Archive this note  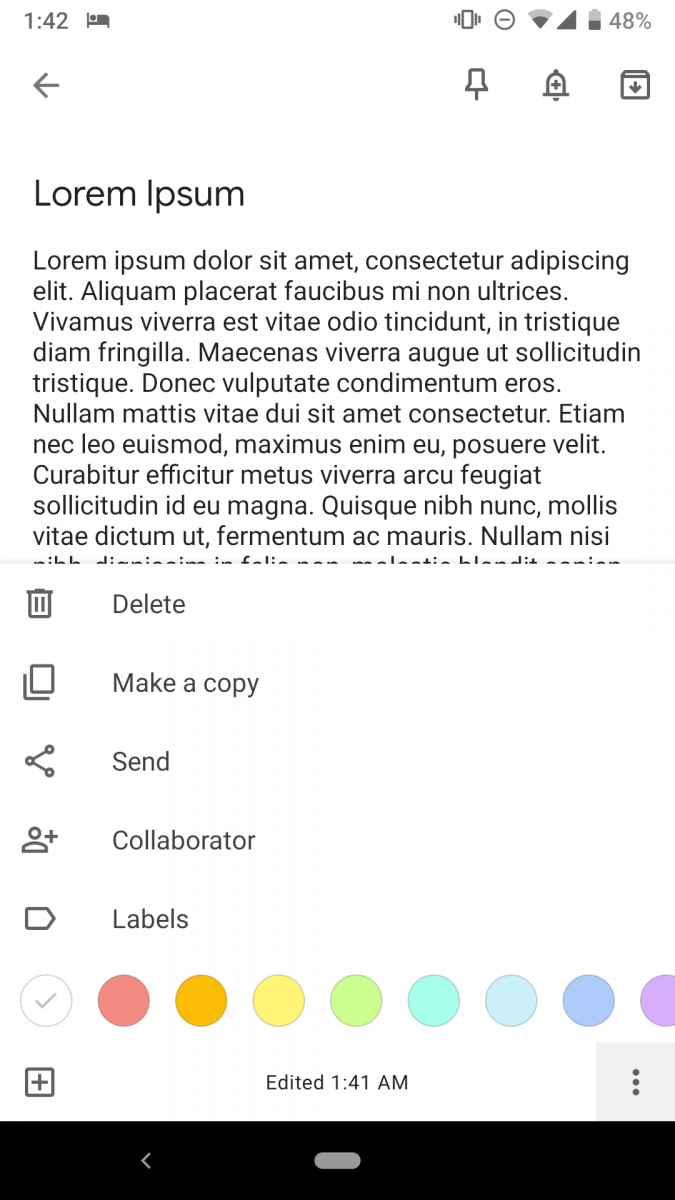click(635, 86)
